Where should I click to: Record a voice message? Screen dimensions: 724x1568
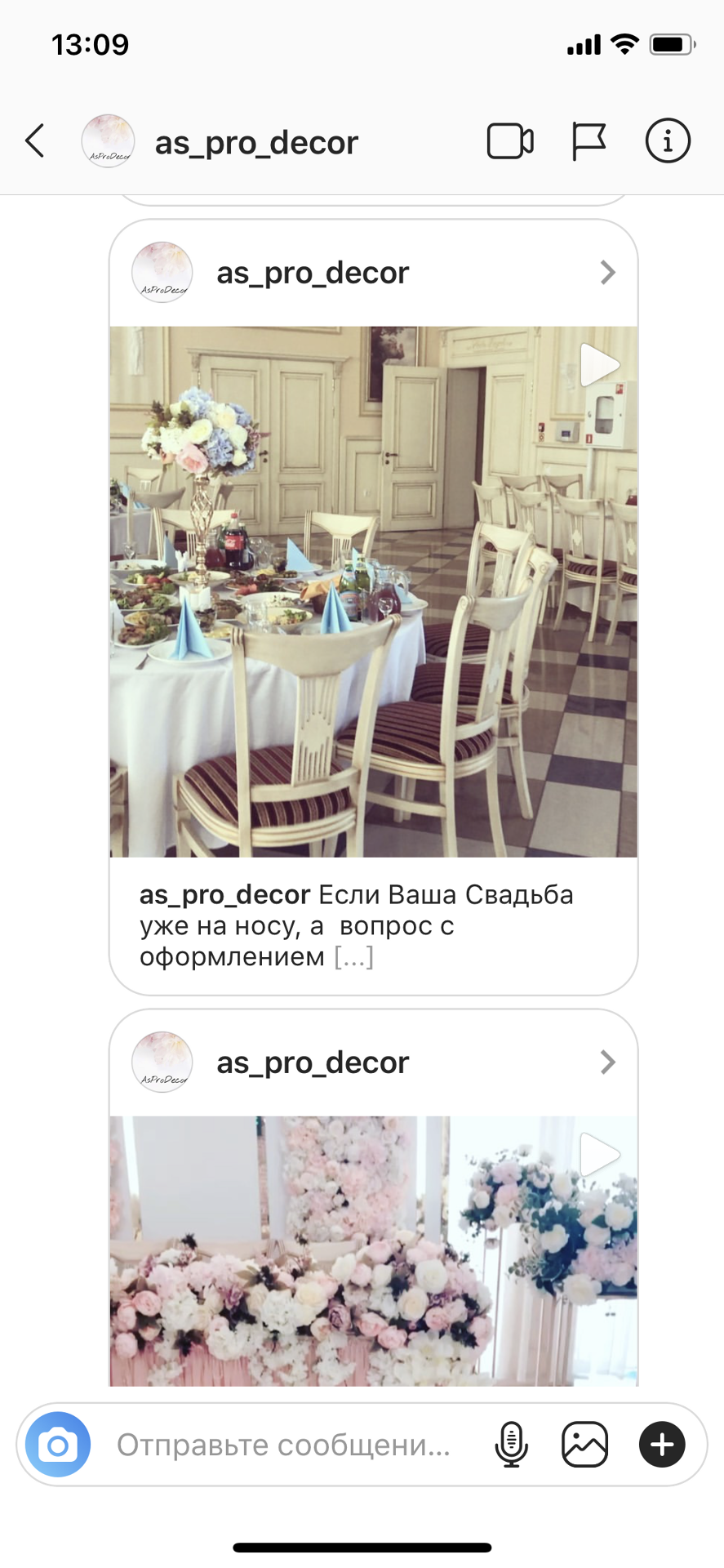[512, 1445]
